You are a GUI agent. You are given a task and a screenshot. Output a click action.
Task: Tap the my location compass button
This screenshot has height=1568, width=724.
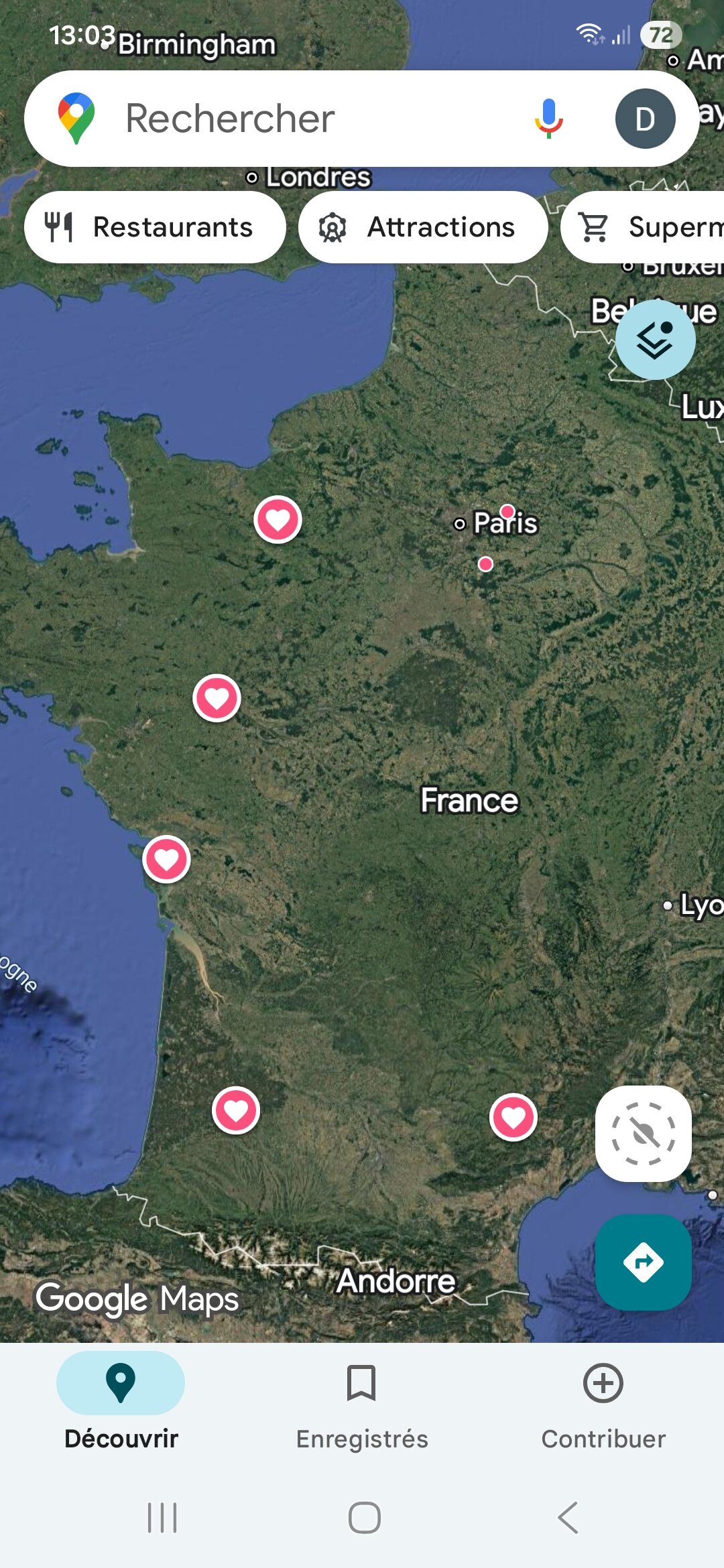[x=644, y=1134]
